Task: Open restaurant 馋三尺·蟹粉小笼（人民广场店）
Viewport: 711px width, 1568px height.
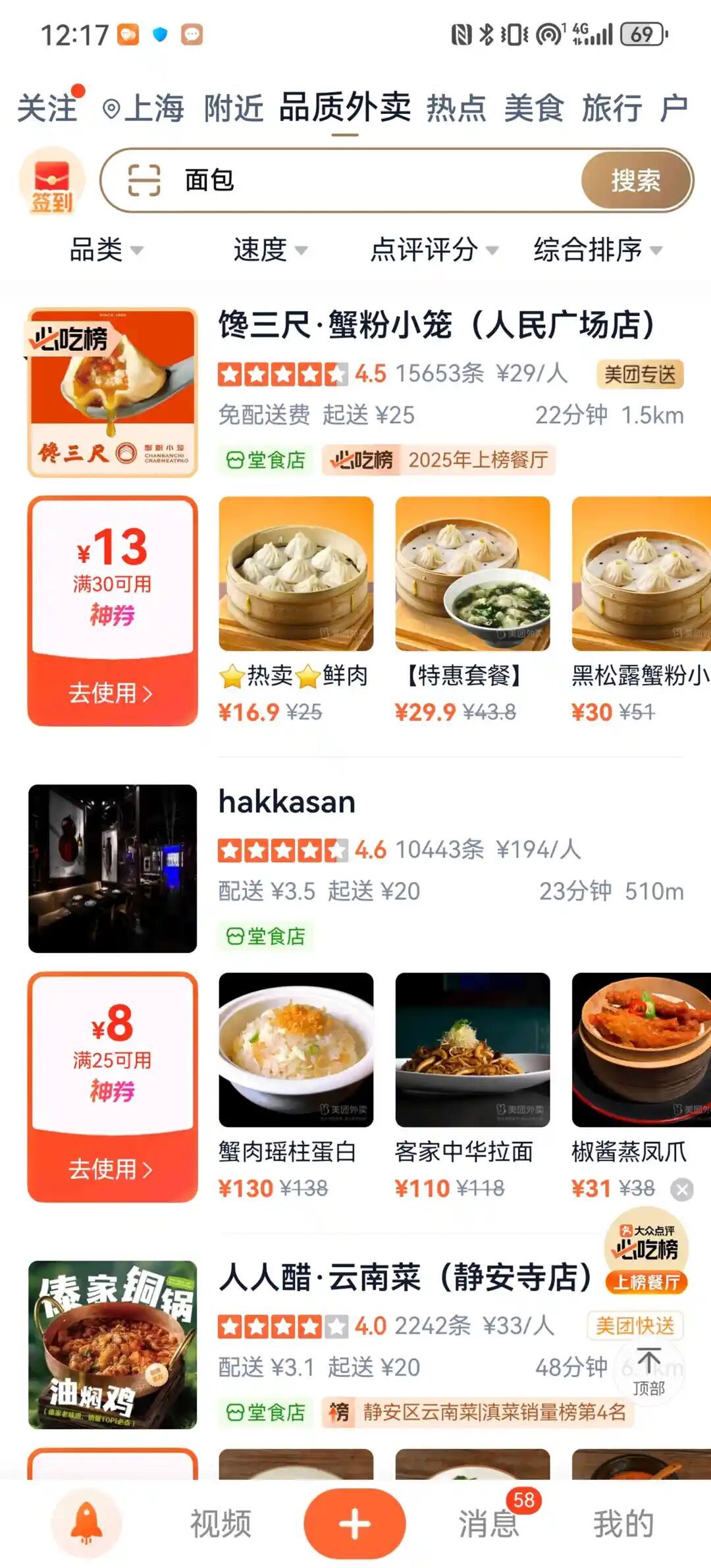Action: [x=436, y=325]
